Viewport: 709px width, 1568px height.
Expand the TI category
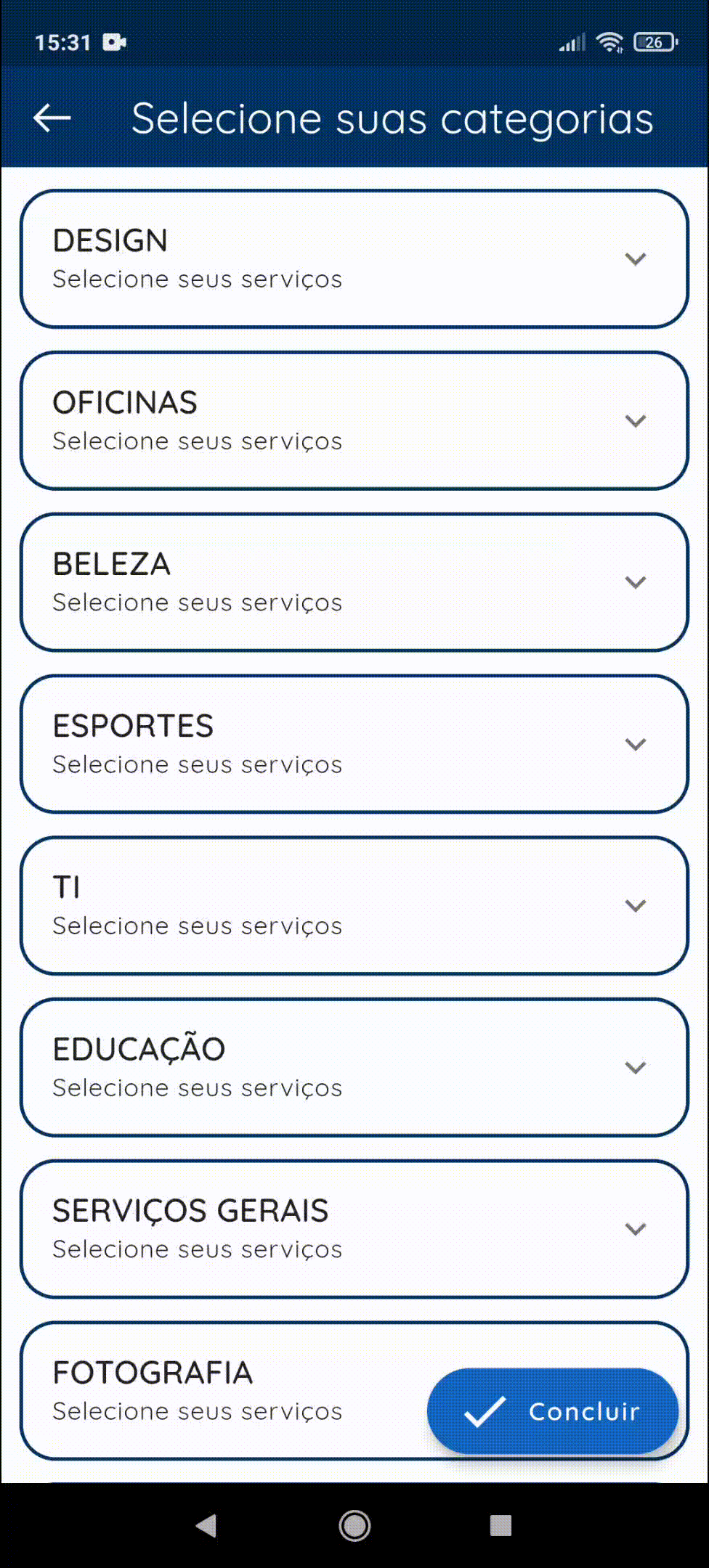(354, 906)
